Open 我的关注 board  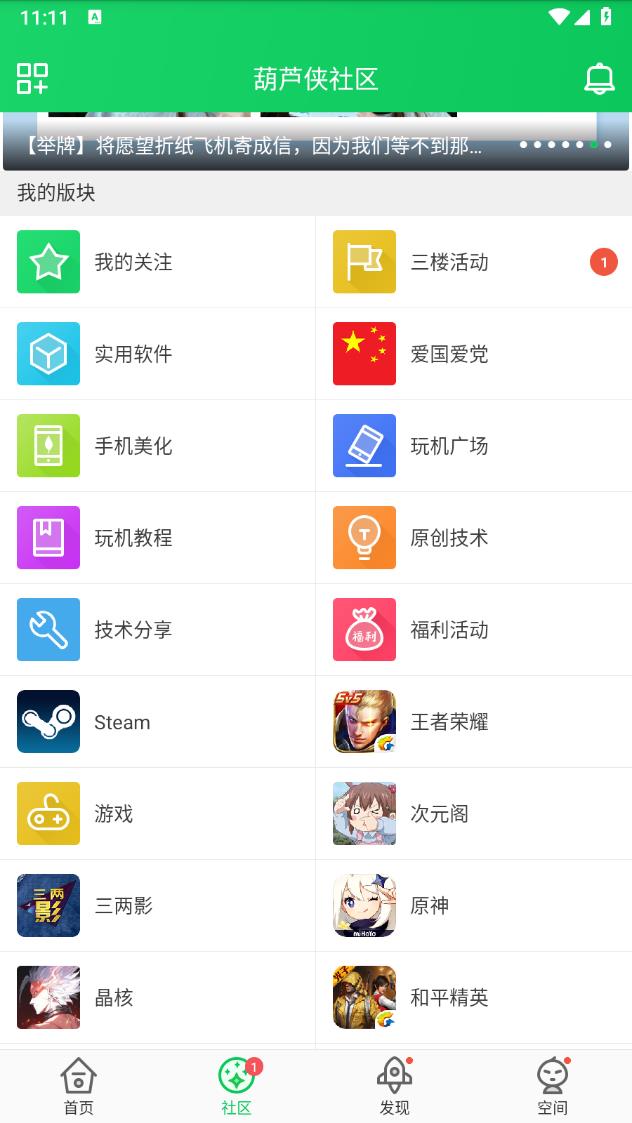(157, 262)
